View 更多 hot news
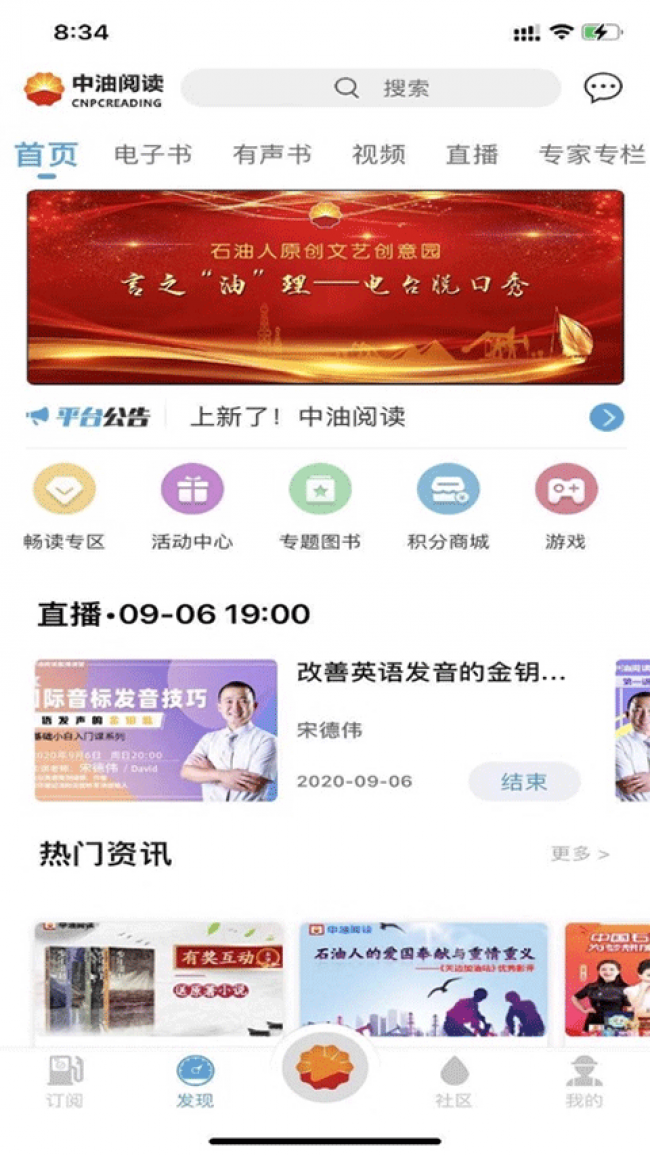Viewport: 650px width, 1155px height. coord(580,854)
